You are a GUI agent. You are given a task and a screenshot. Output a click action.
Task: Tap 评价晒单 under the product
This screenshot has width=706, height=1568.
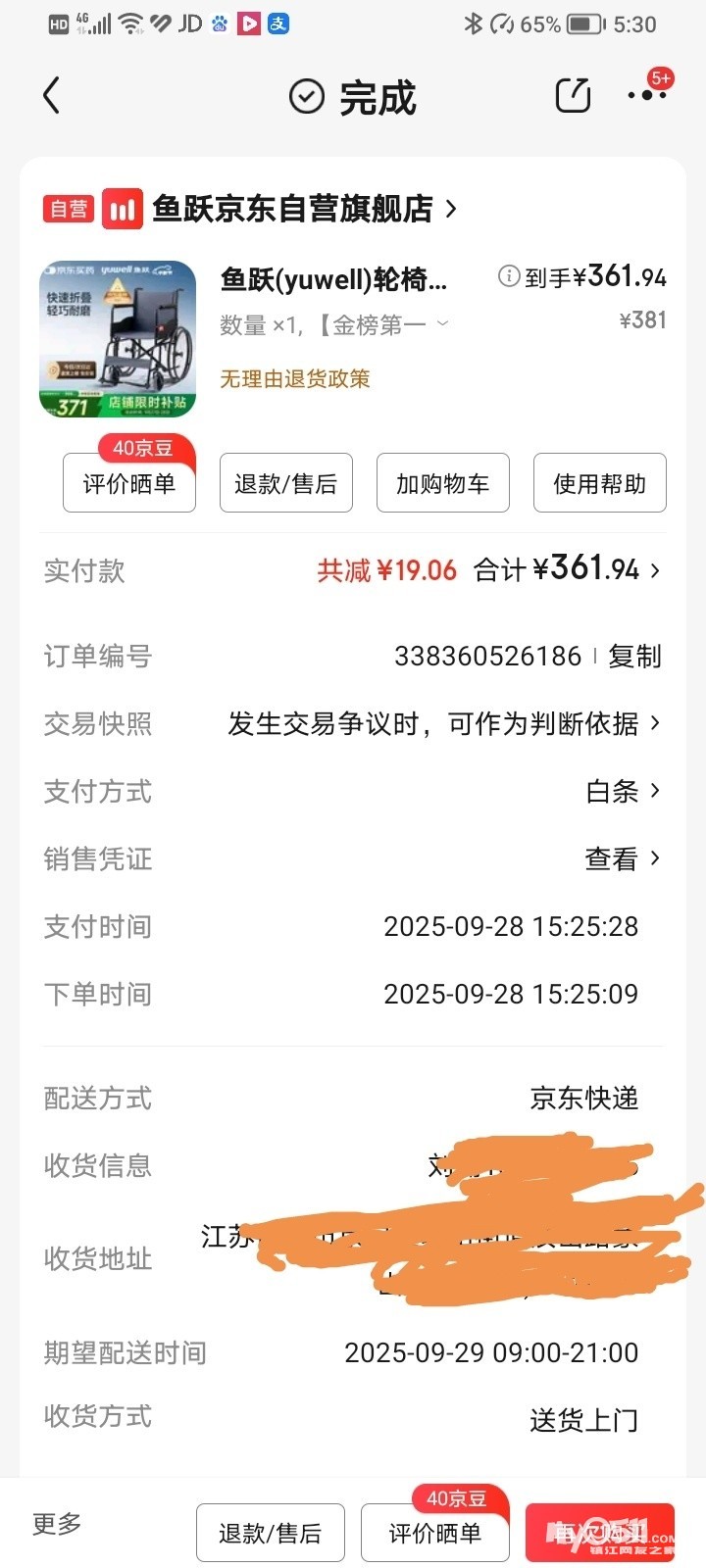click(129, 483)
